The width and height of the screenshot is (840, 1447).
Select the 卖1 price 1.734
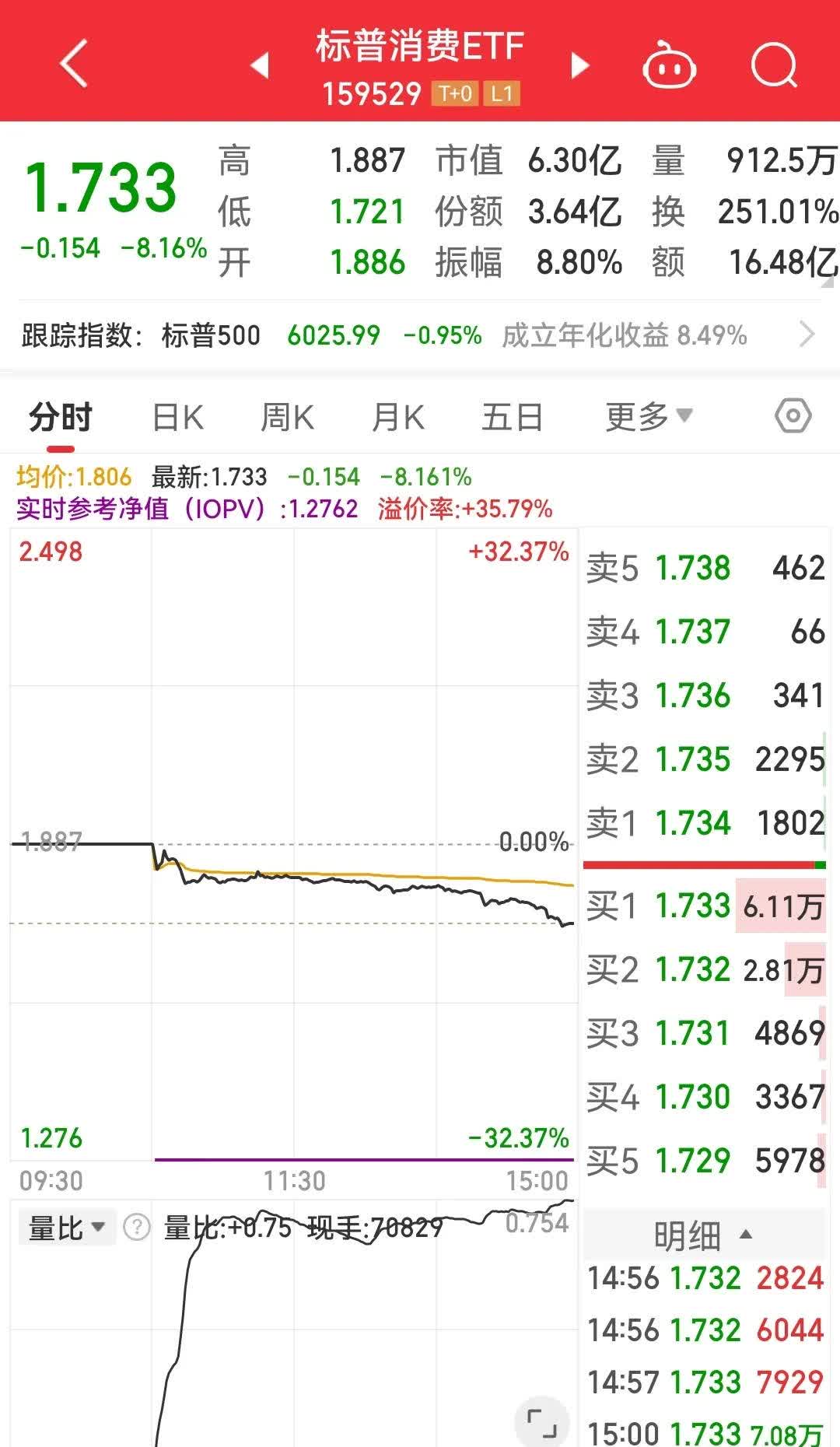click(x=691, y=822)
